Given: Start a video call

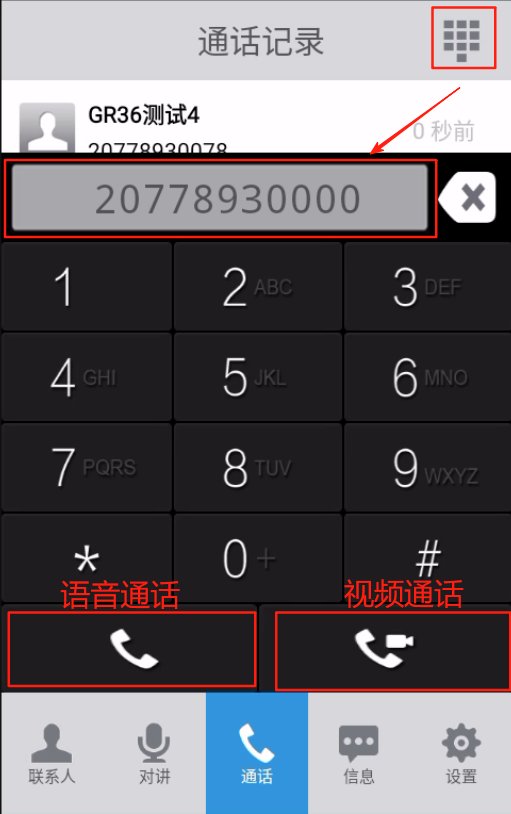Looking at the screenshot, I should point(393,650).
